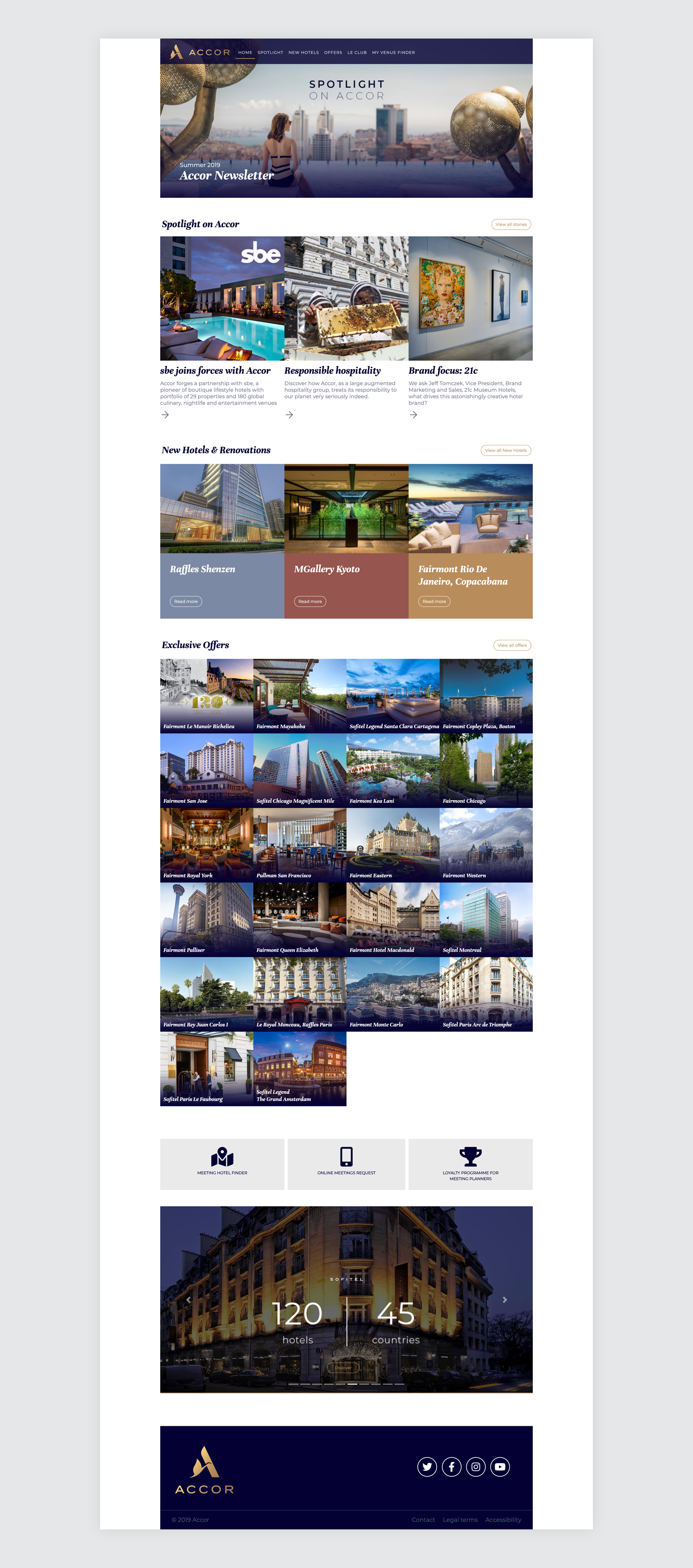The image size is (693, 1568).
Task: Open the Online Meetings Request card
Action: [346, 1163]
